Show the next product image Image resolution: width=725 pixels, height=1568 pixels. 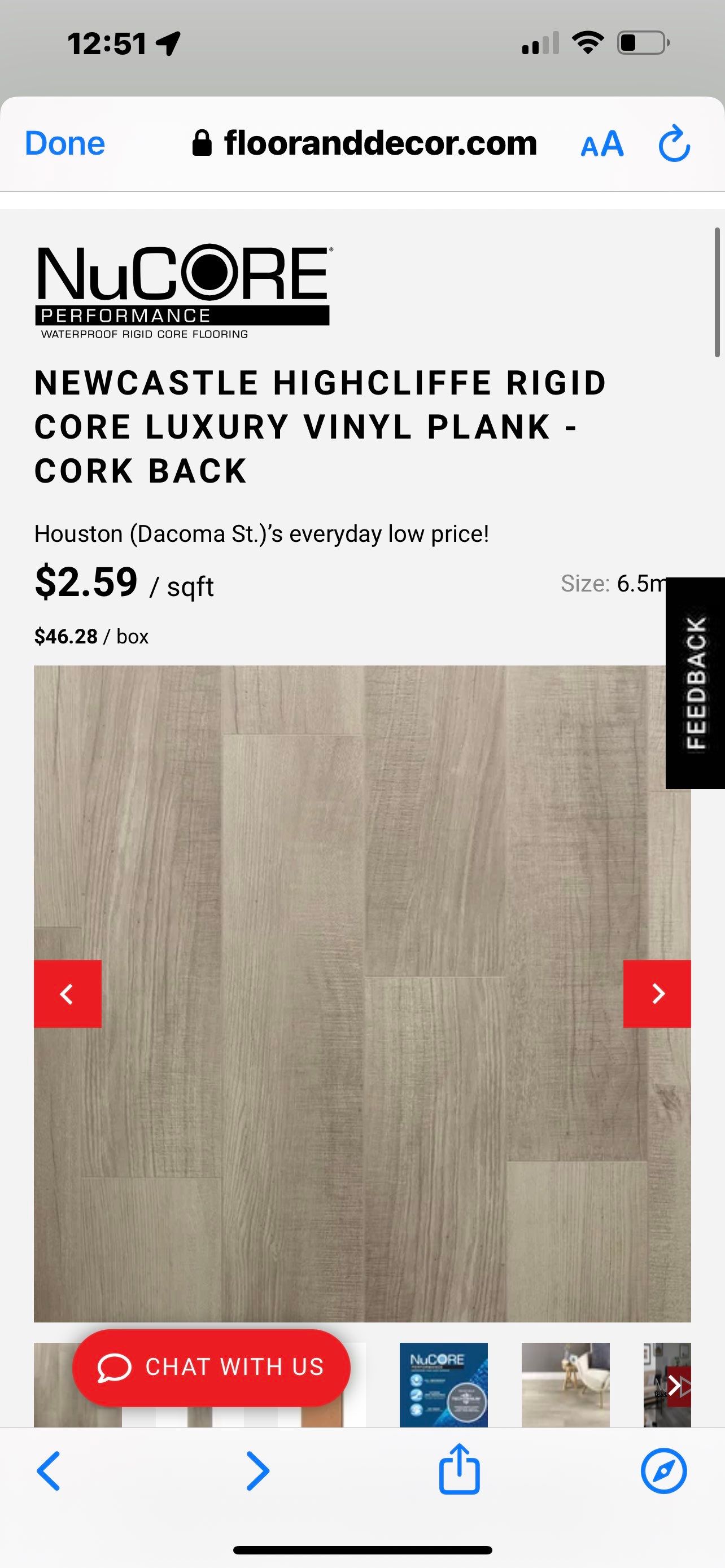click(657, 993)
